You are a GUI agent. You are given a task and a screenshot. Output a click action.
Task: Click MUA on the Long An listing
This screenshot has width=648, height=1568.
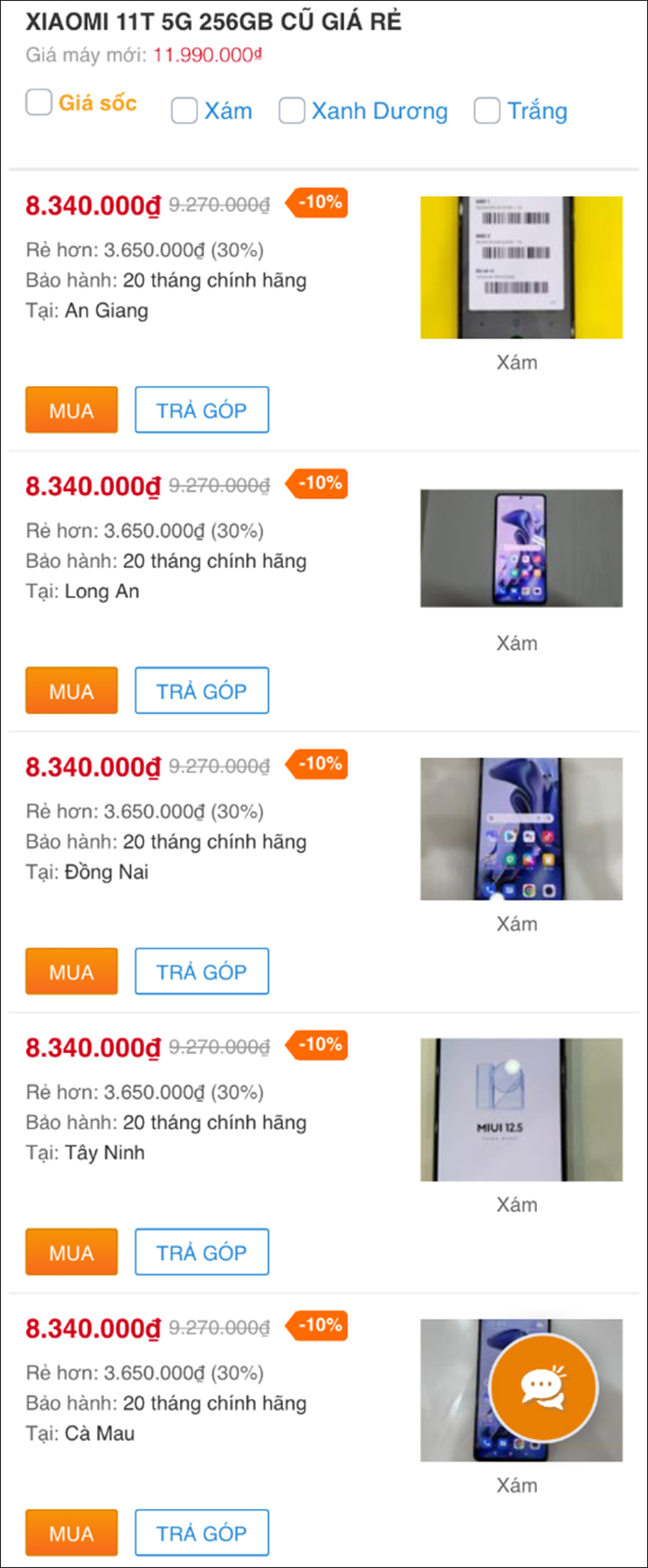[x=71, y=691]
